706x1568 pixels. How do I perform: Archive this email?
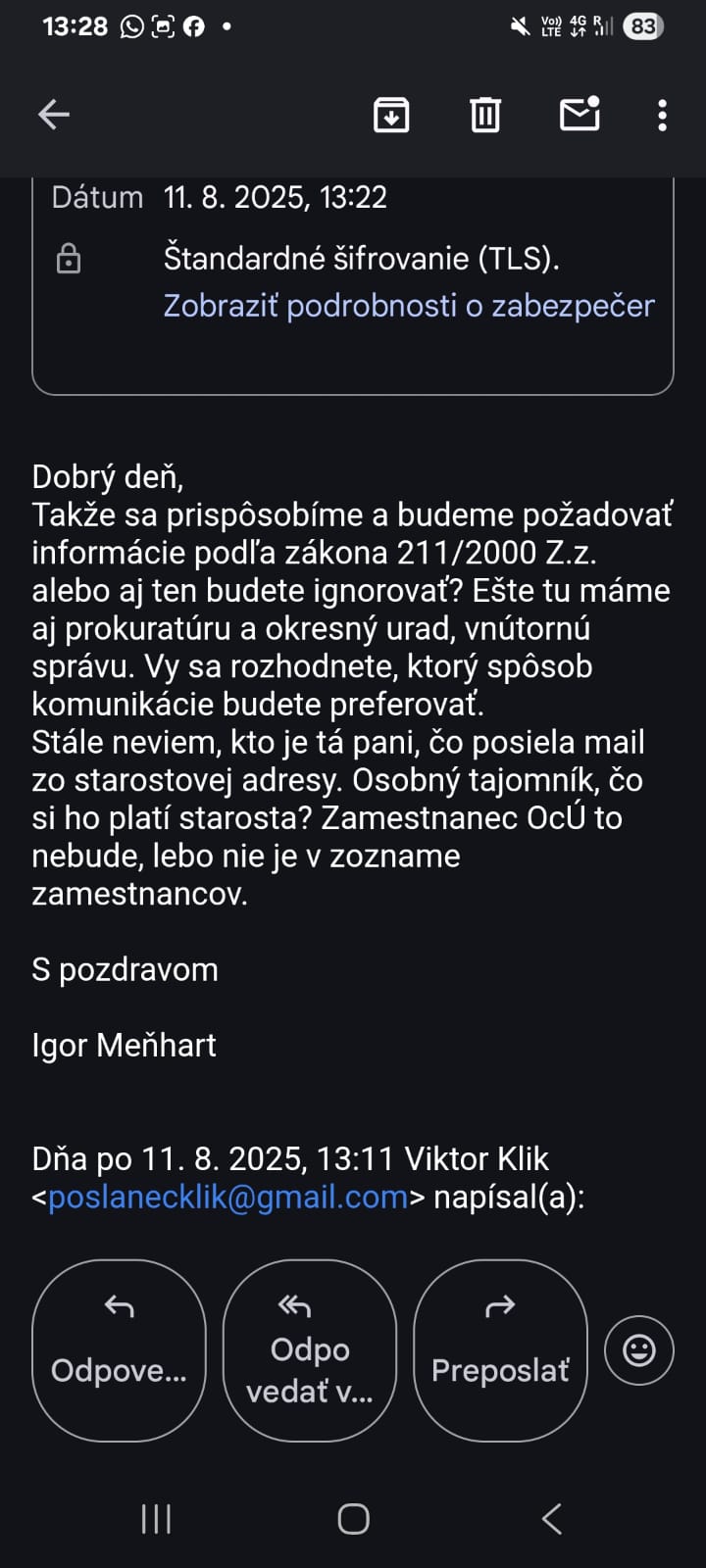click(391, 116)
